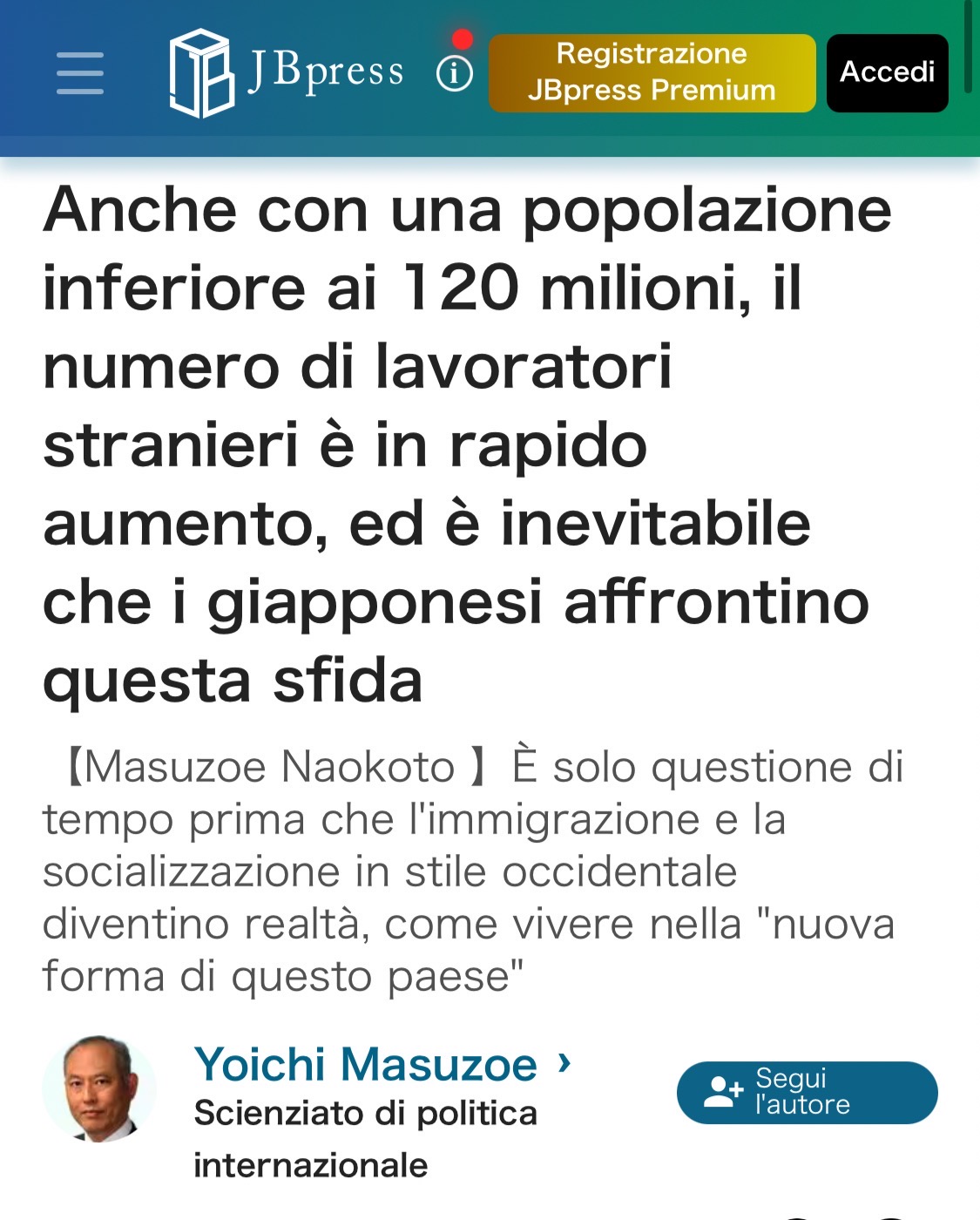Open the author's profile photo
980x1220 pixels.
pyautogui.click(x=99, y=1088)
